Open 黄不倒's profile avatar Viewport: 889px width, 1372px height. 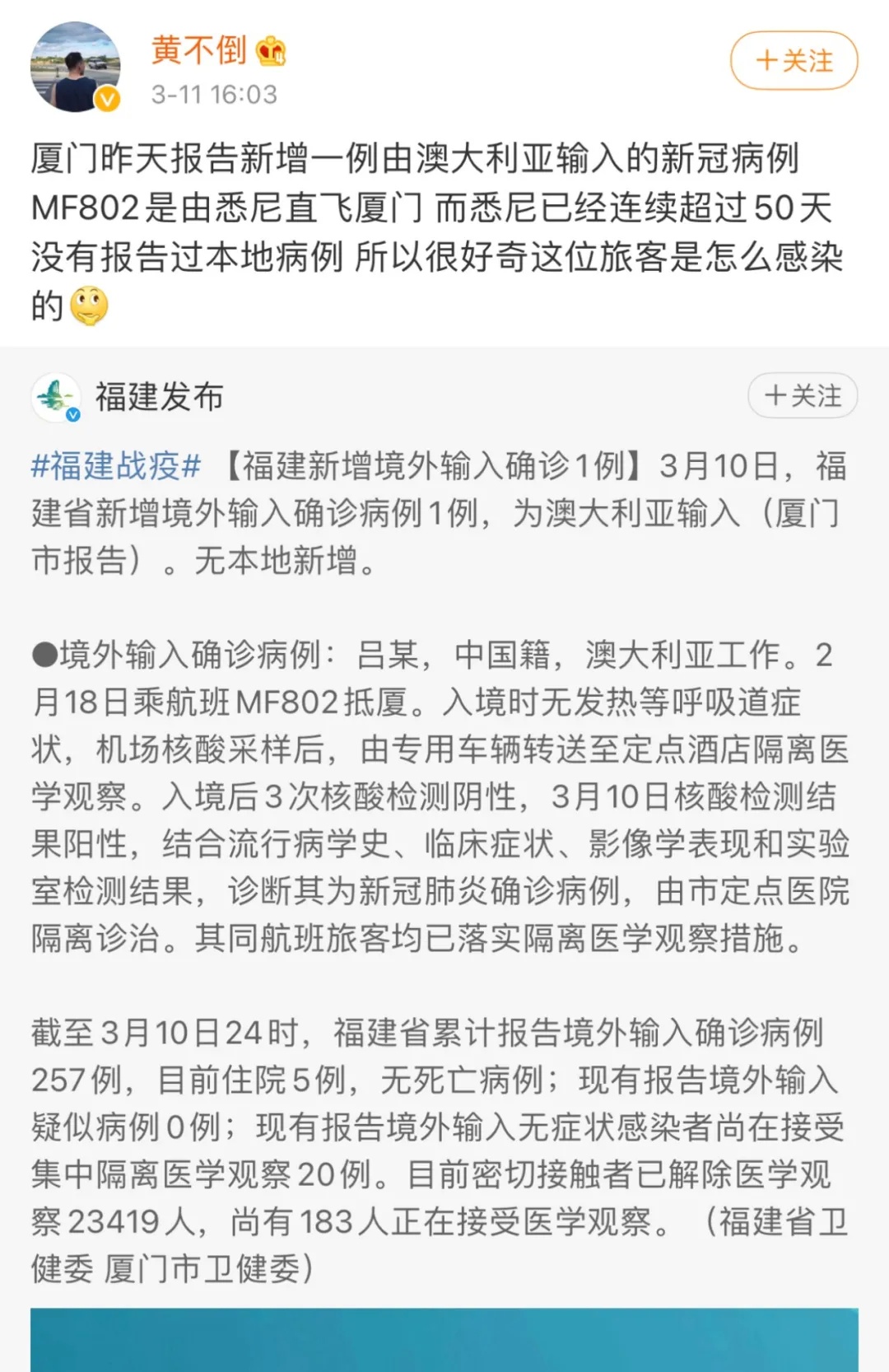point(75,67)
